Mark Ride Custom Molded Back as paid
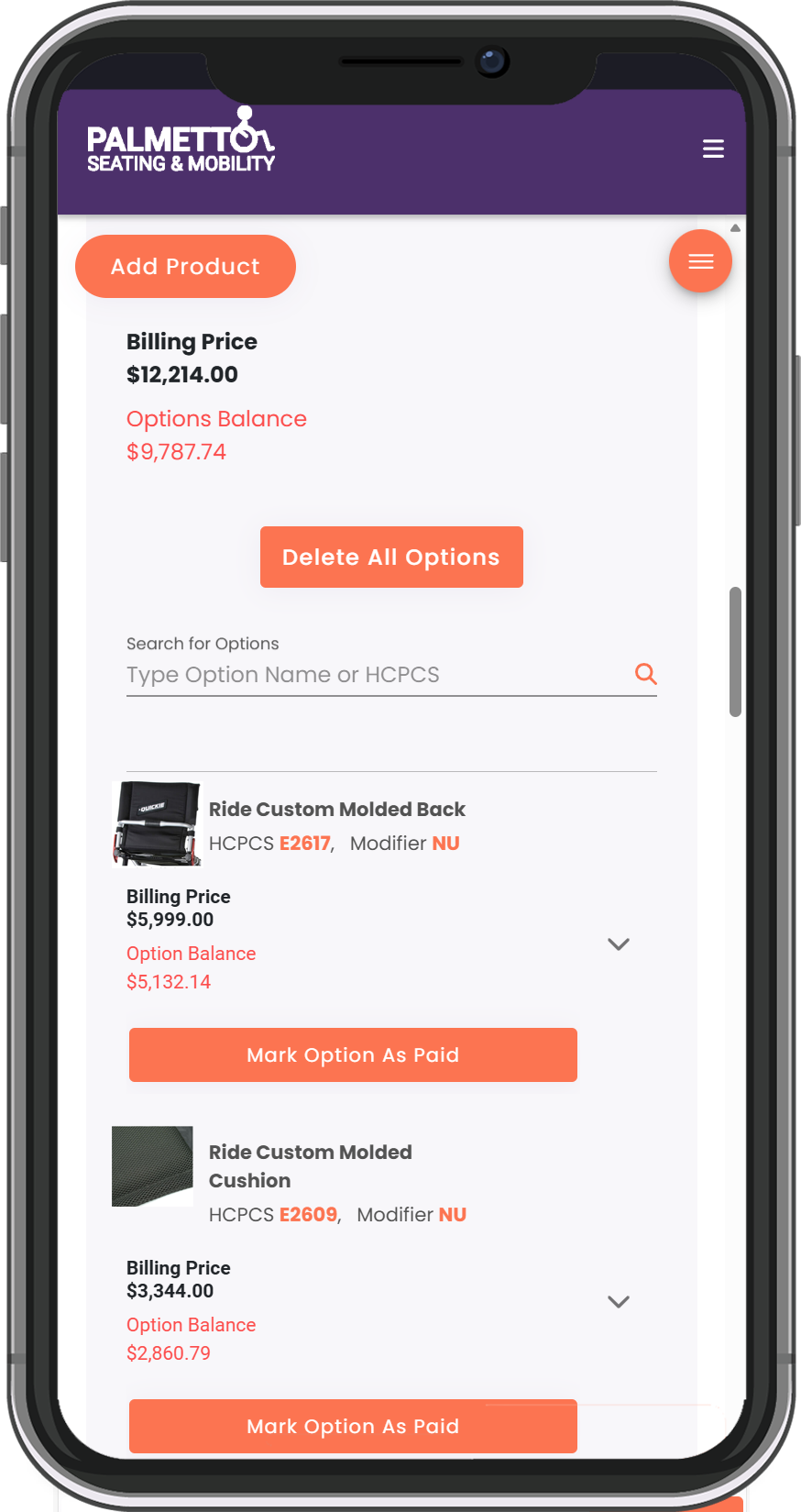Image resolution: width=801 pixels, height=1512 pixels. (x=353, y=1054)
